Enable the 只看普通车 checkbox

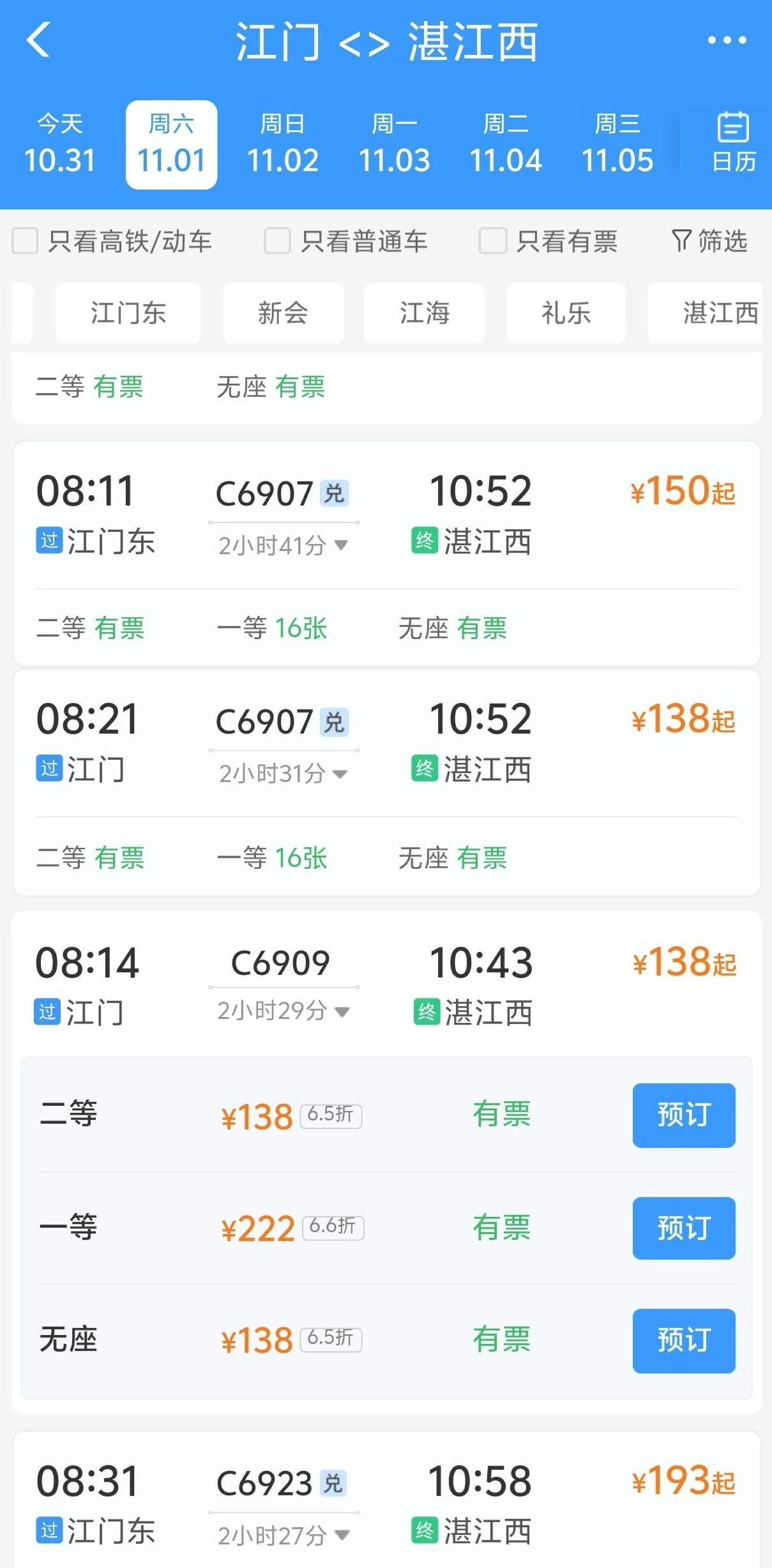(x=278, y=241)
